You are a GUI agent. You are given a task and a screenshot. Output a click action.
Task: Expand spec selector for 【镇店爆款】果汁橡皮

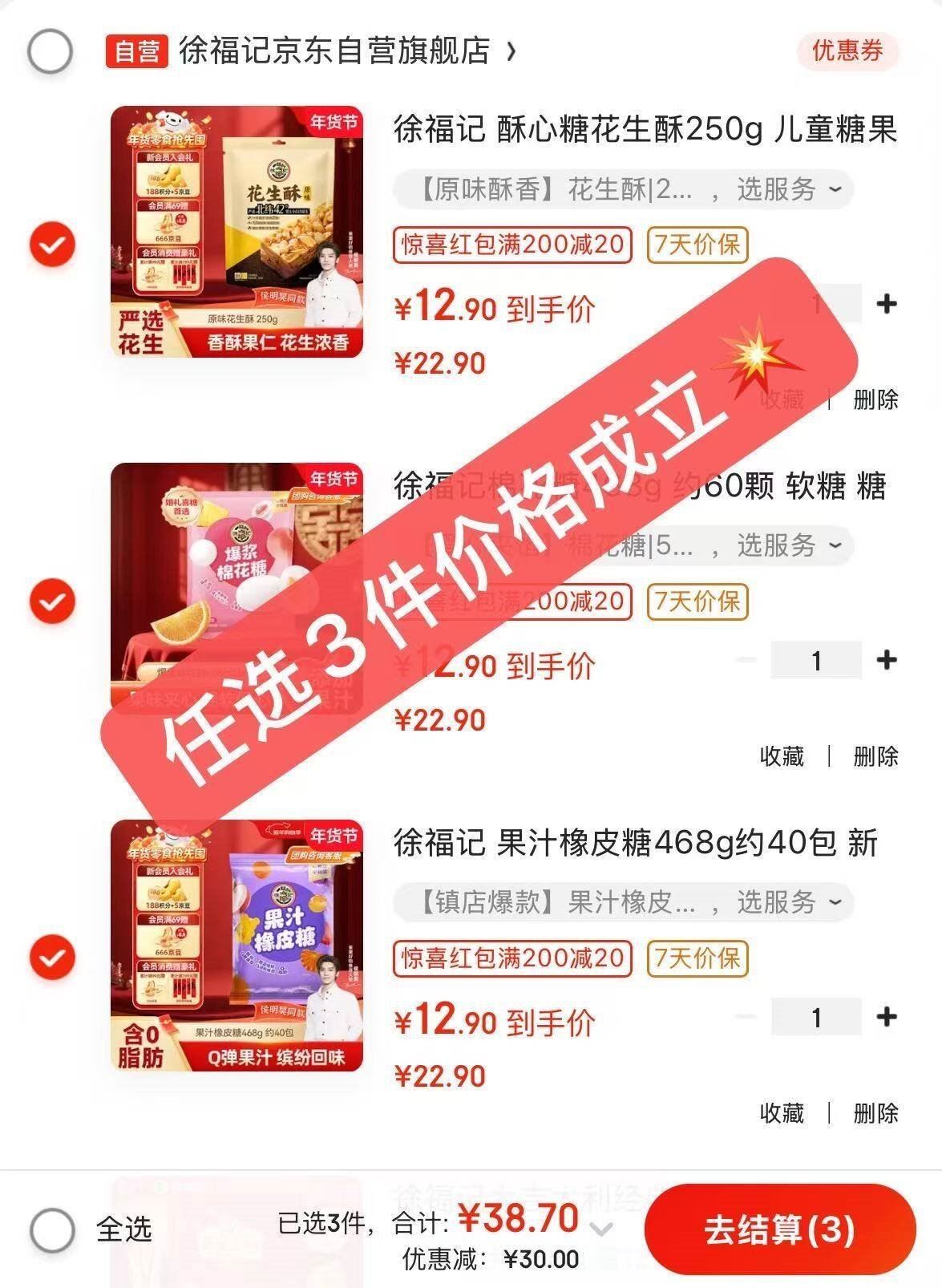coord(623,903)
